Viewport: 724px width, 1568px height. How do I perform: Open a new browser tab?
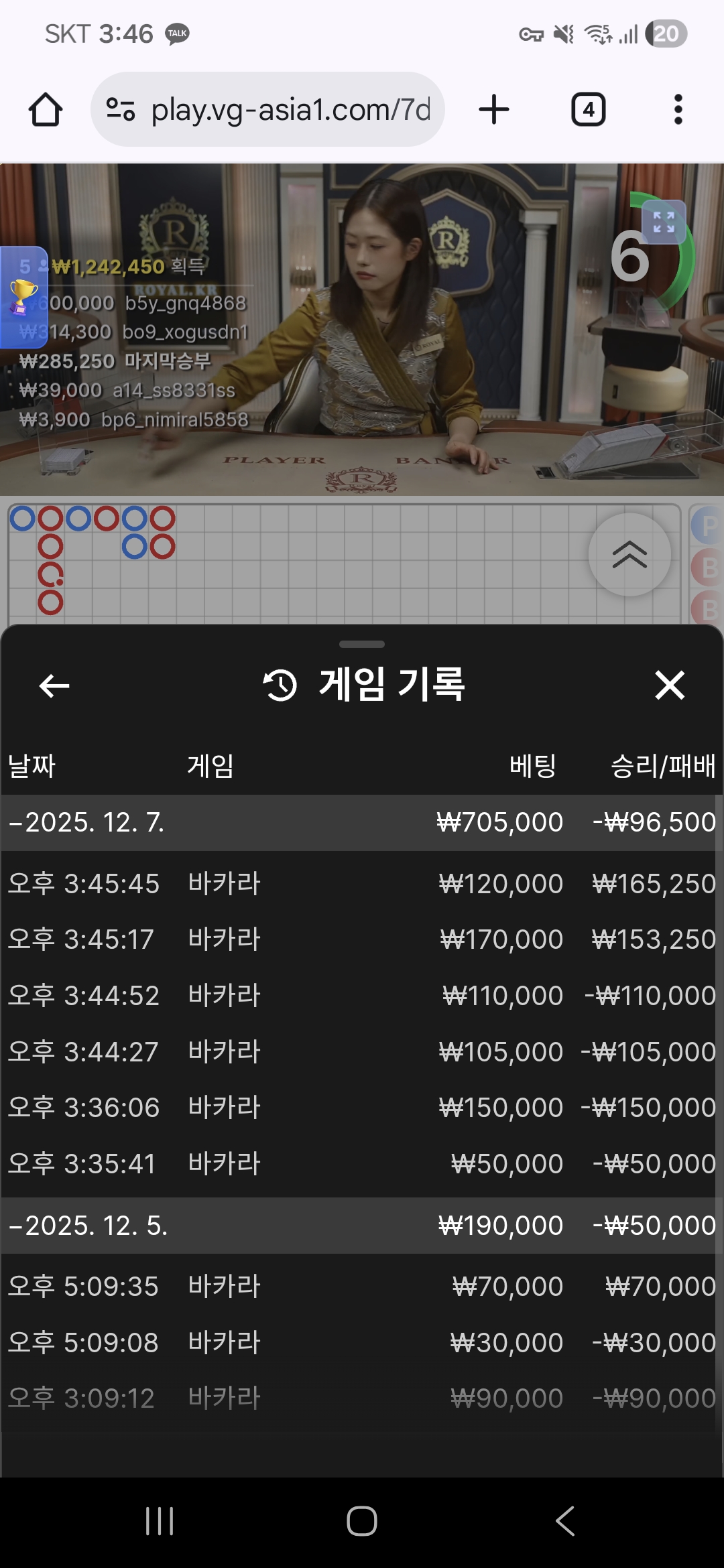pos(494,110)
